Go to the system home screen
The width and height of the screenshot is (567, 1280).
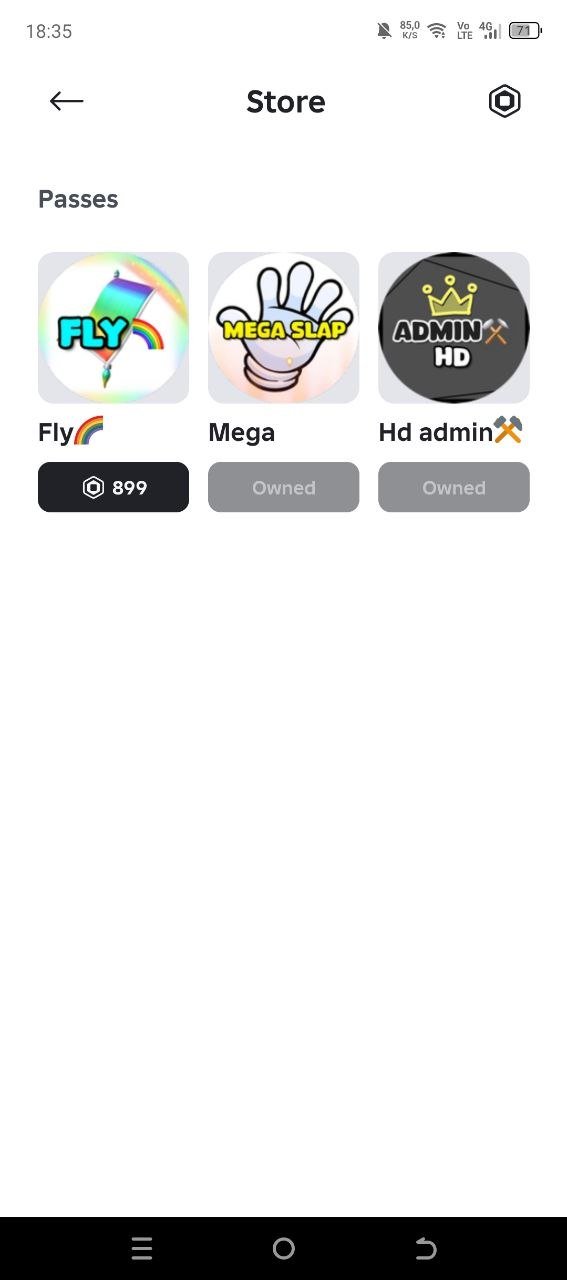tap(284, 1248)
